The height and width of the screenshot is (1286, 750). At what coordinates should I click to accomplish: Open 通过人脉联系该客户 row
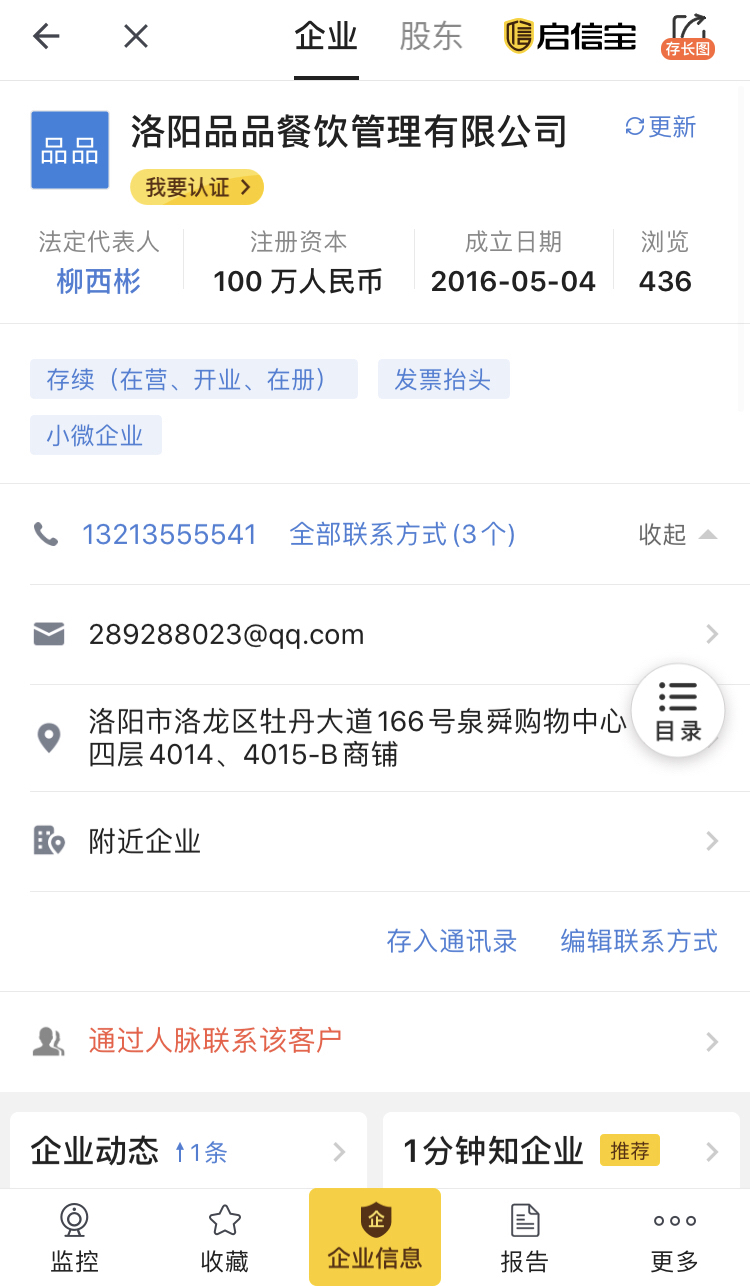(375, 1041)
